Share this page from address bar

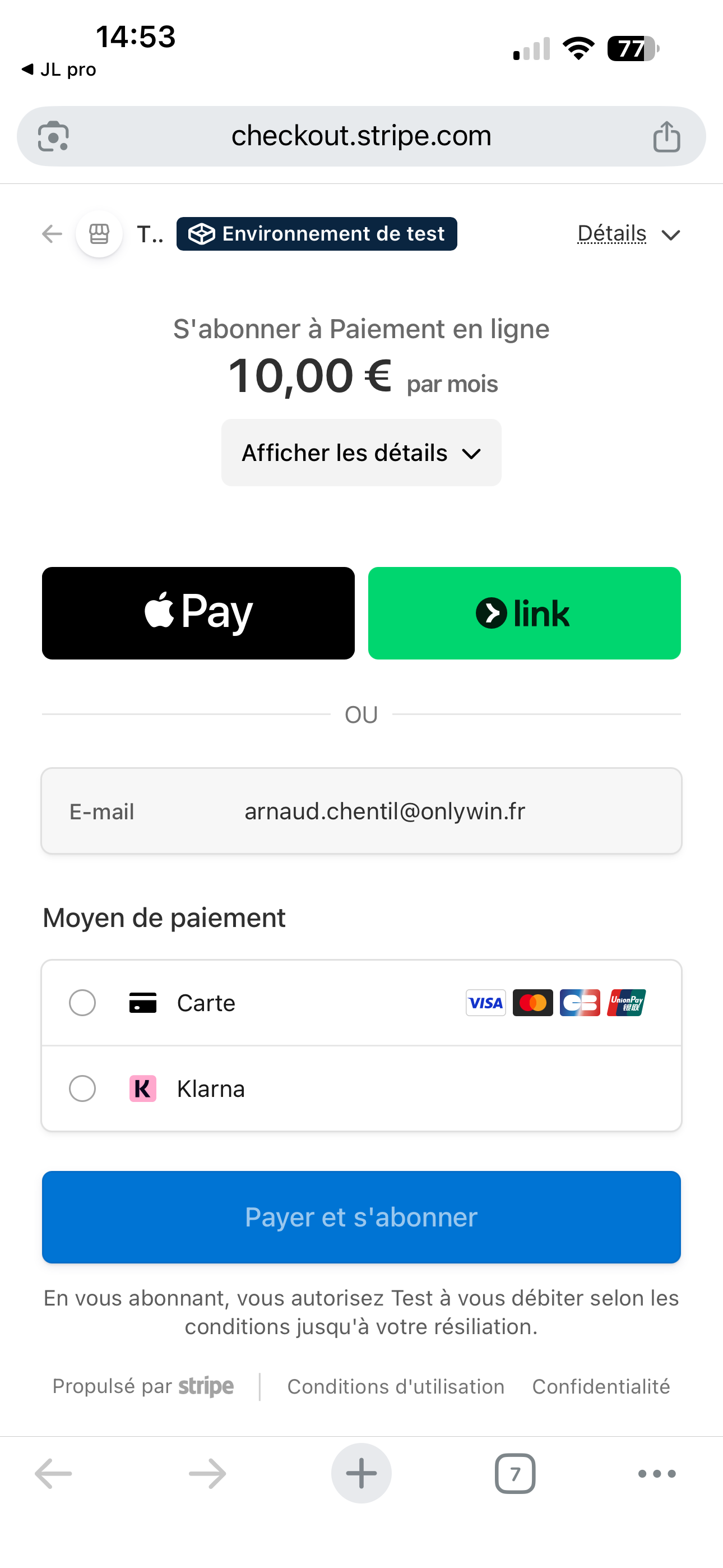coord(666,136)
